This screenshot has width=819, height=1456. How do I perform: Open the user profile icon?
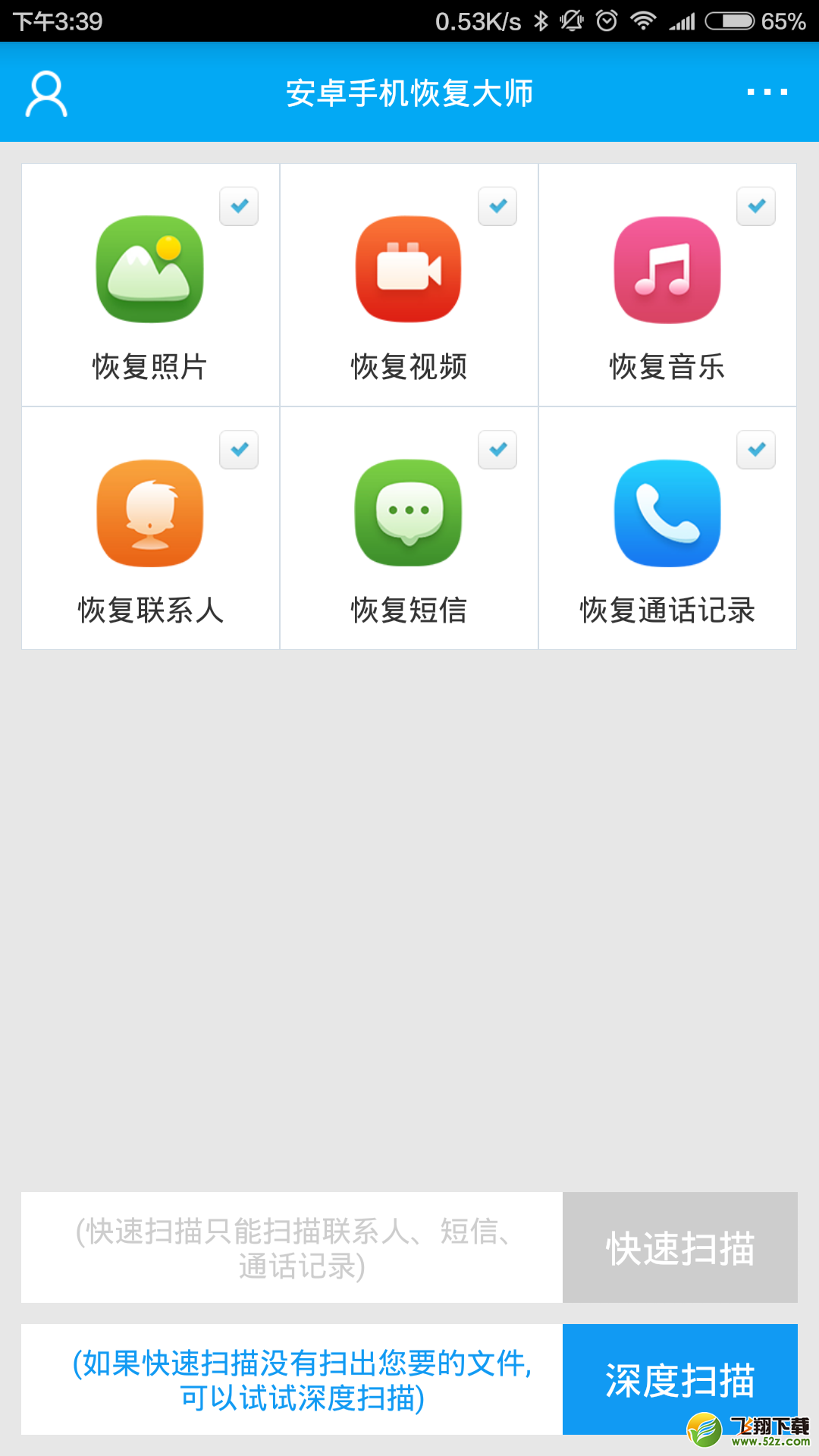coord(46,93)
